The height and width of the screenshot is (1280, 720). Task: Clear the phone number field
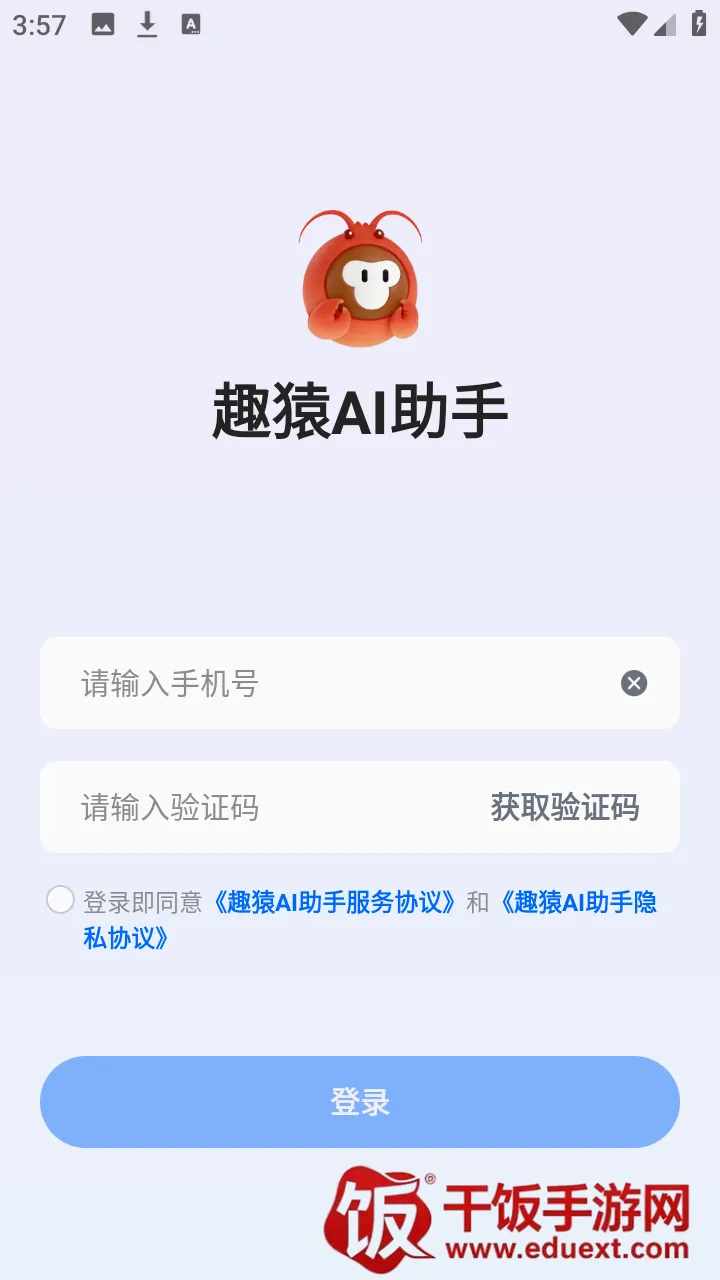click(634, 683)
